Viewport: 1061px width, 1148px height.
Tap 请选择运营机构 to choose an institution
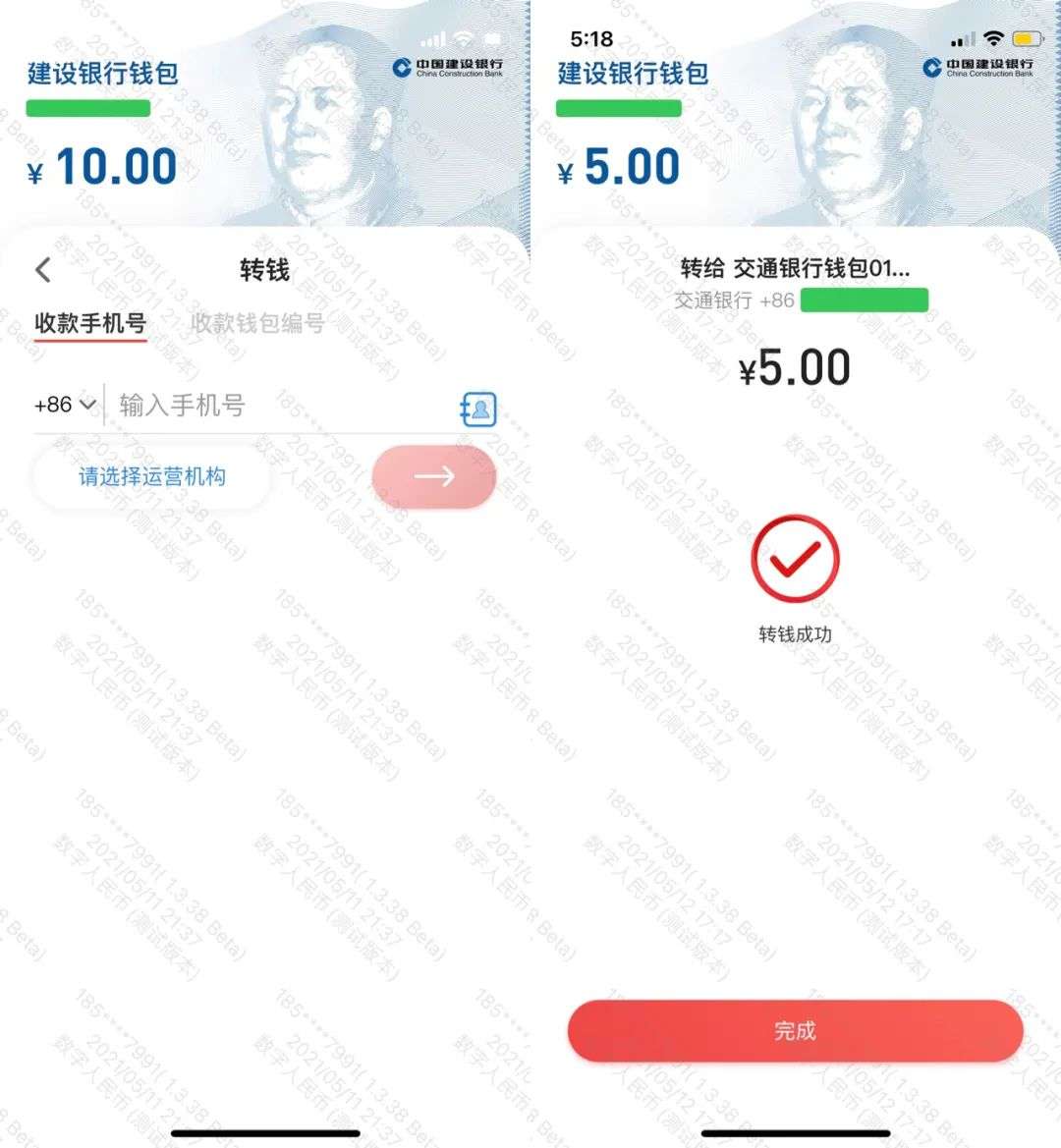[x=151, y=477]
